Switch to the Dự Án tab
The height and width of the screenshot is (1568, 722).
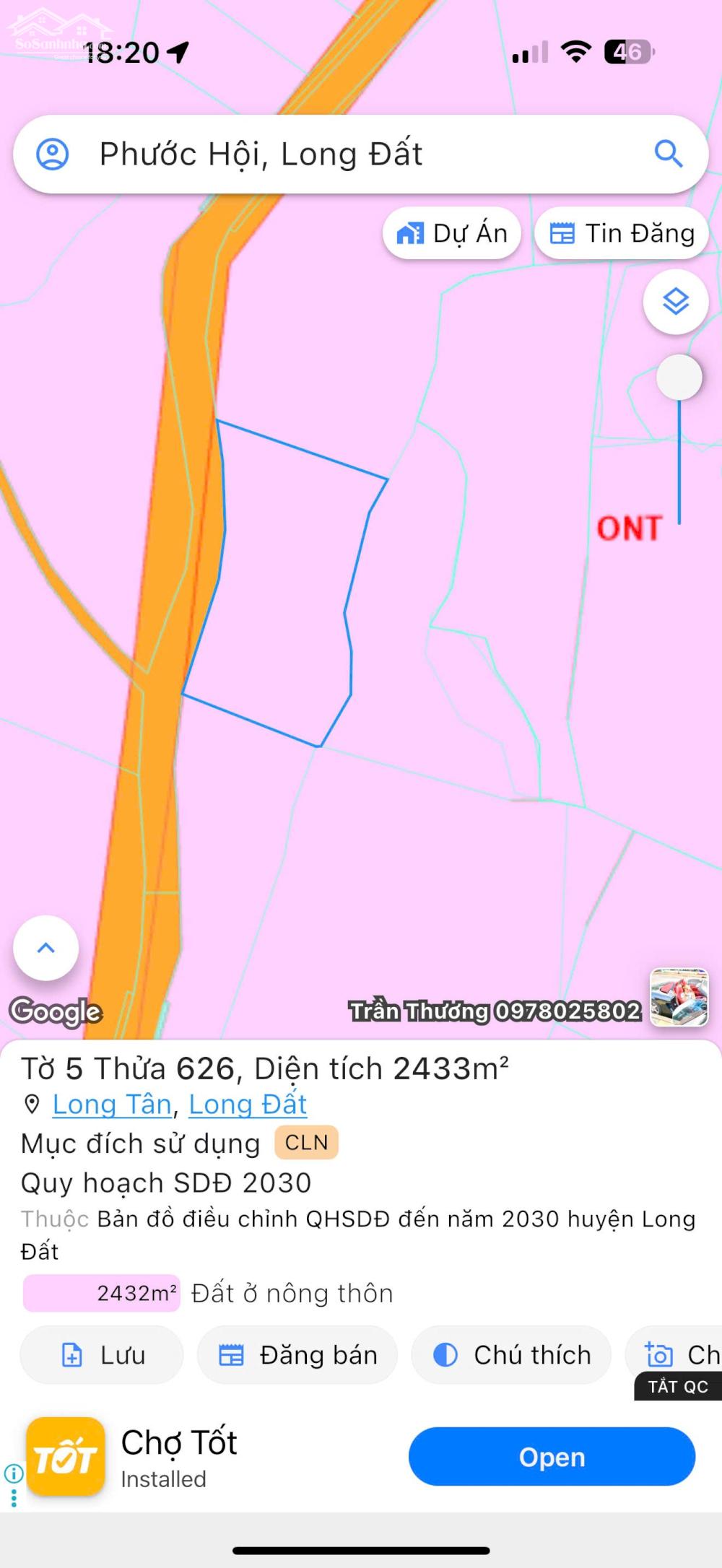[x=452, y=232]
